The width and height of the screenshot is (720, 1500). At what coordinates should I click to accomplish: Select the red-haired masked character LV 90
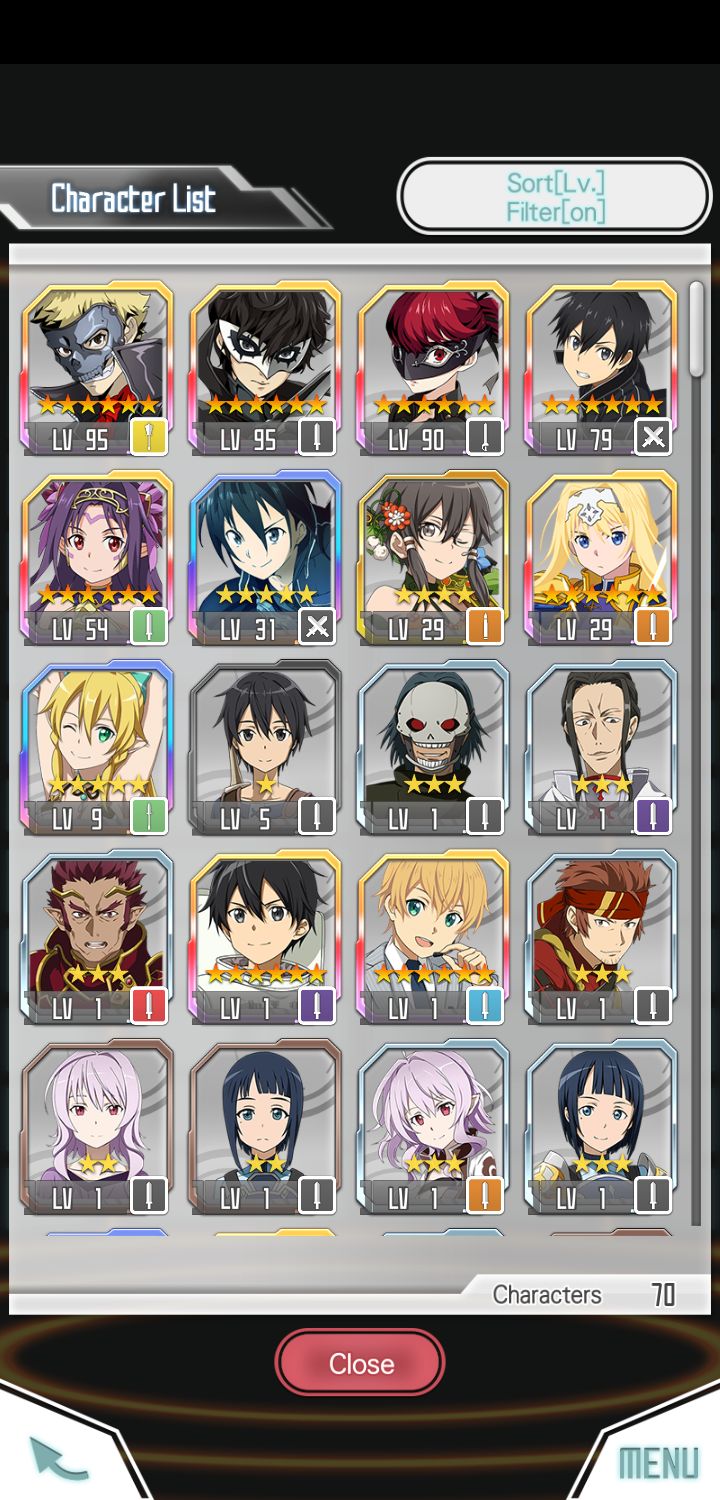[433, 366]
